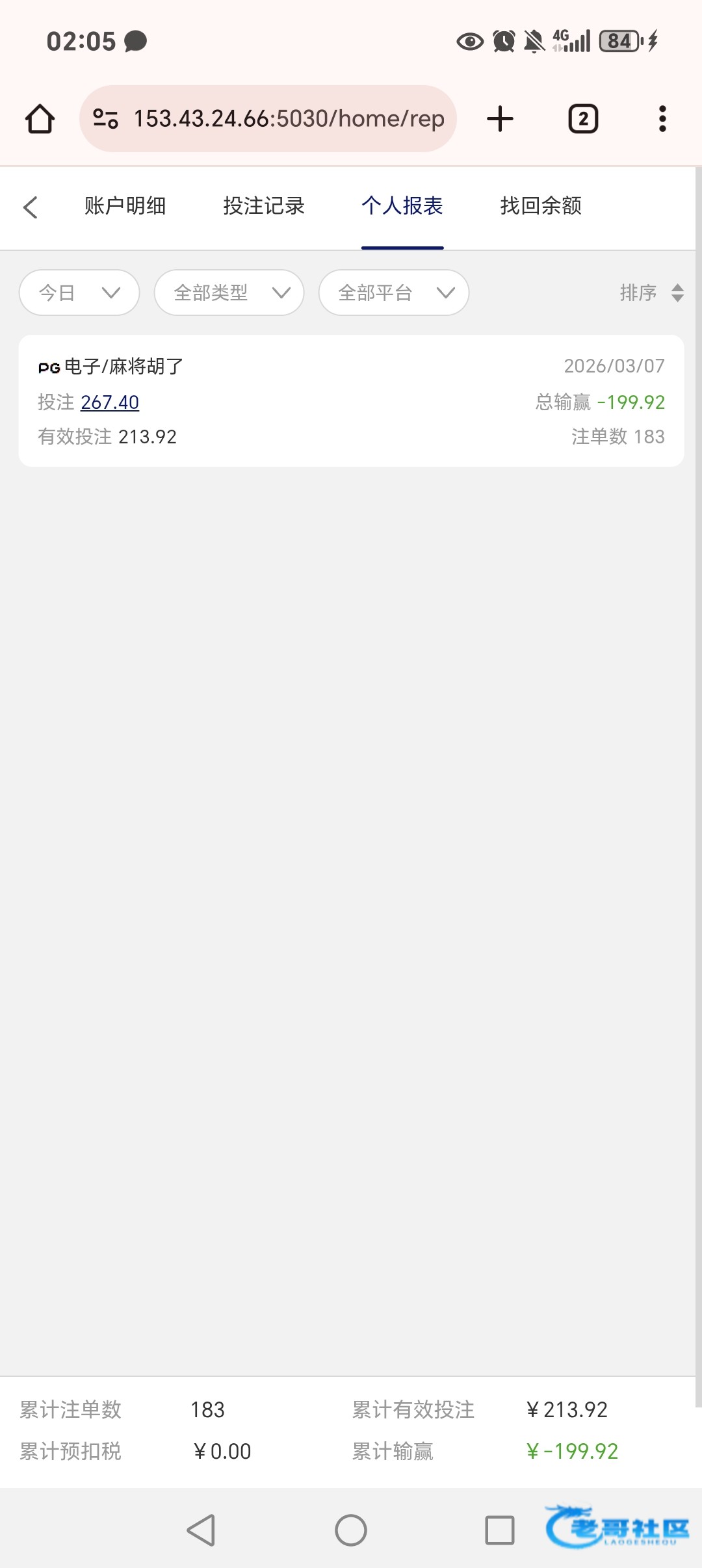The height and width of the screenshot is (1568, 702).
Task: Toggle the 排序 sort order
Action: pyautogui.click(x=651, y=293)
